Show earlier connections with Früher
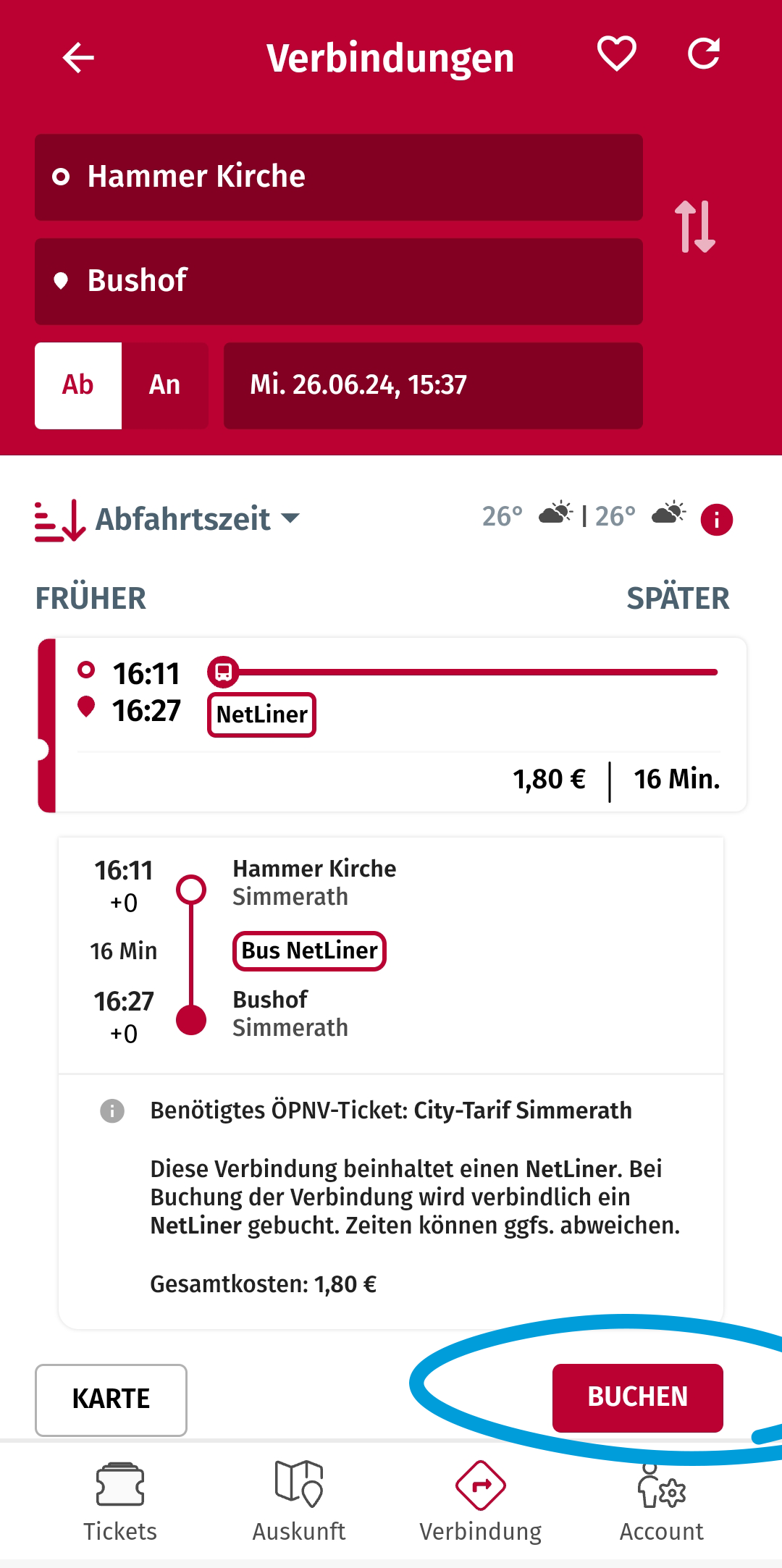 [x=91, y=599]
